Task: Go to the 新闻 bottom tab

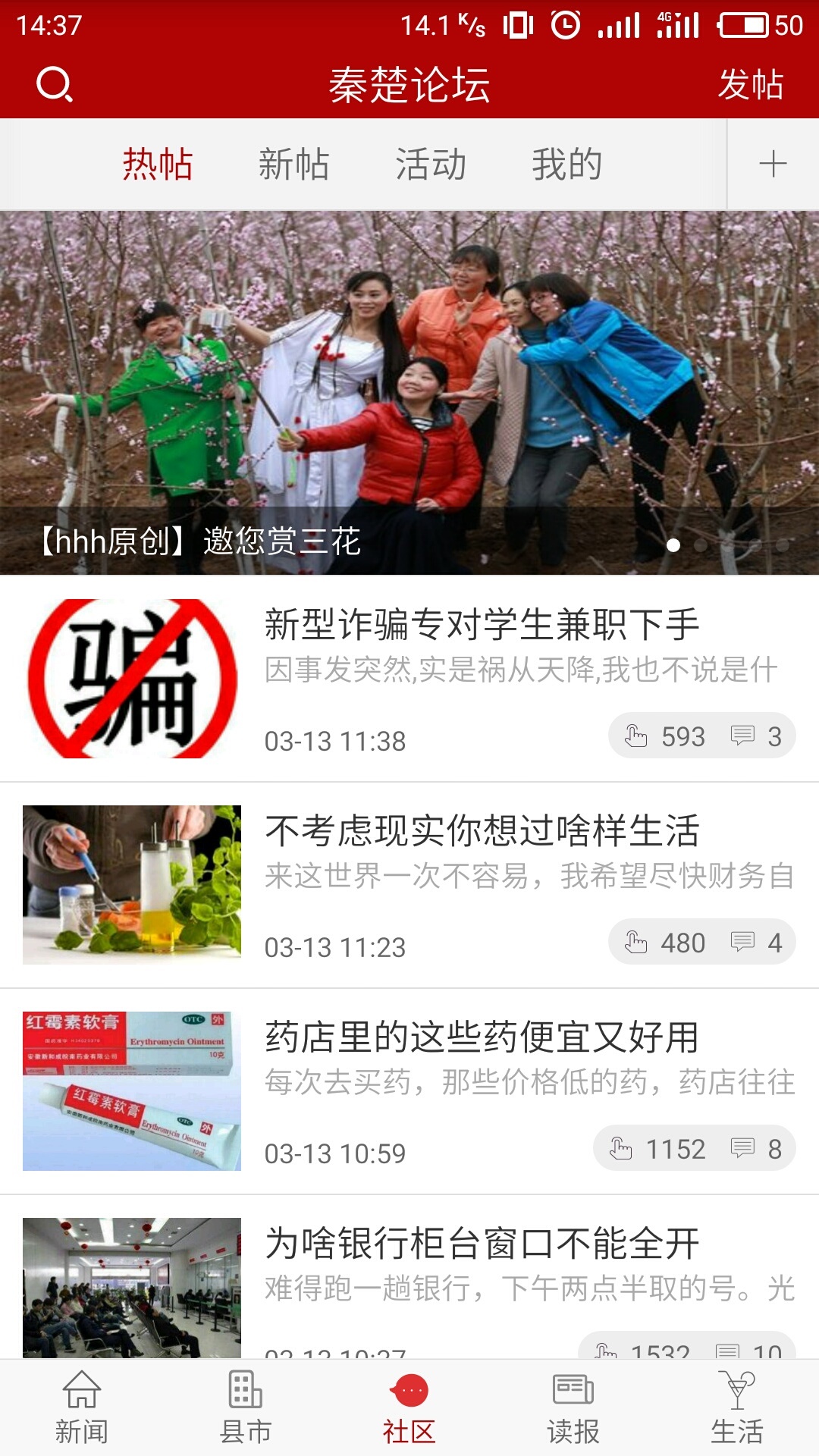Action: (x=81, y=1407)
